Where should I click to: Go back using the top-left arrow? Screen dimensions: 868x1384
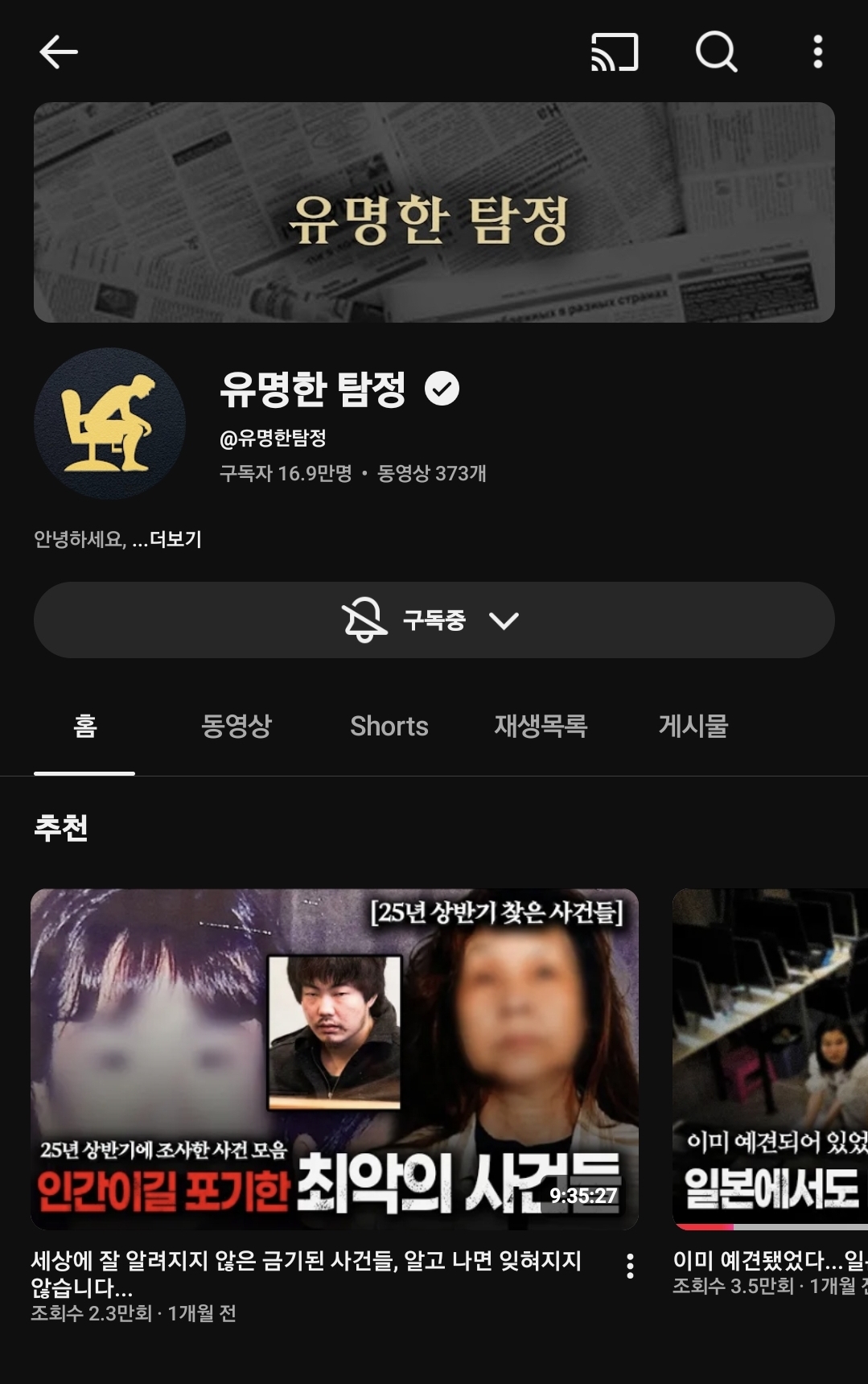pos(58,53)
